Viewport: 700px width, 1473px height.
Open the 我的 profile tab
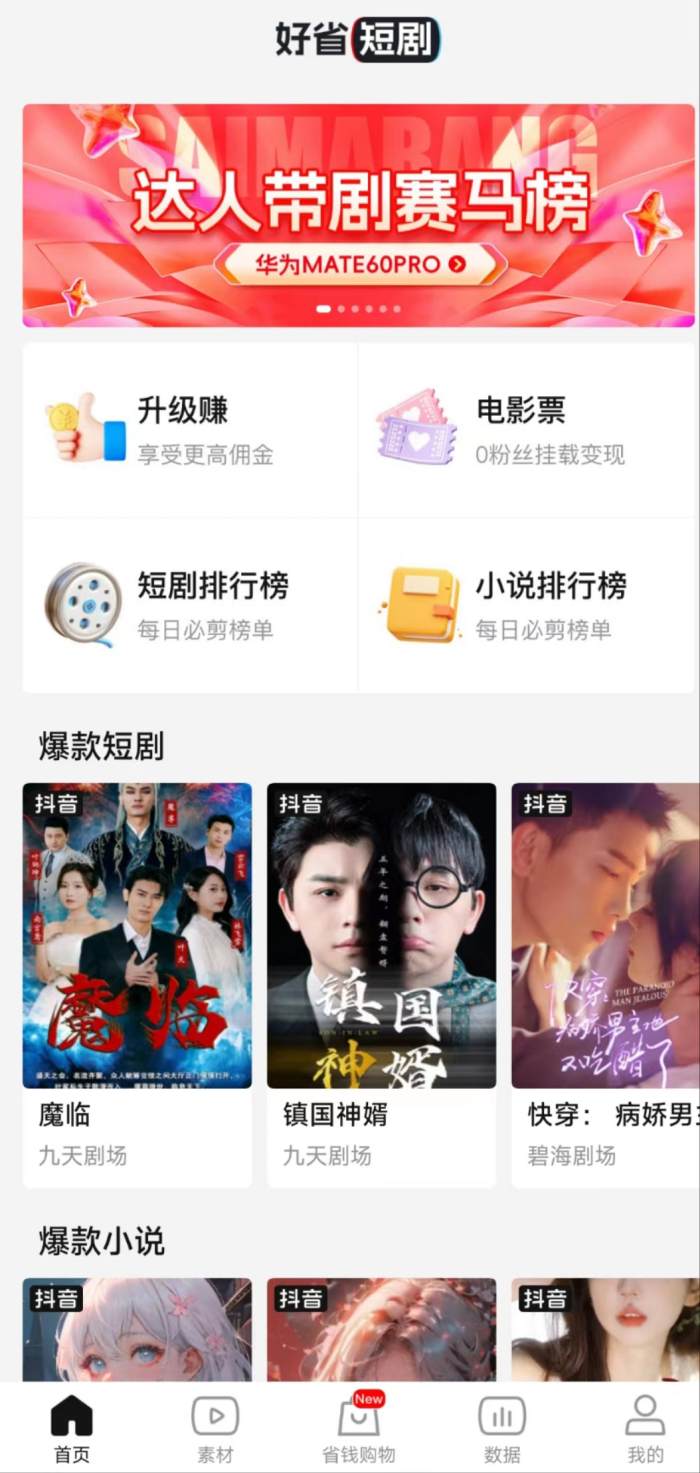(x=645, y=1428)
